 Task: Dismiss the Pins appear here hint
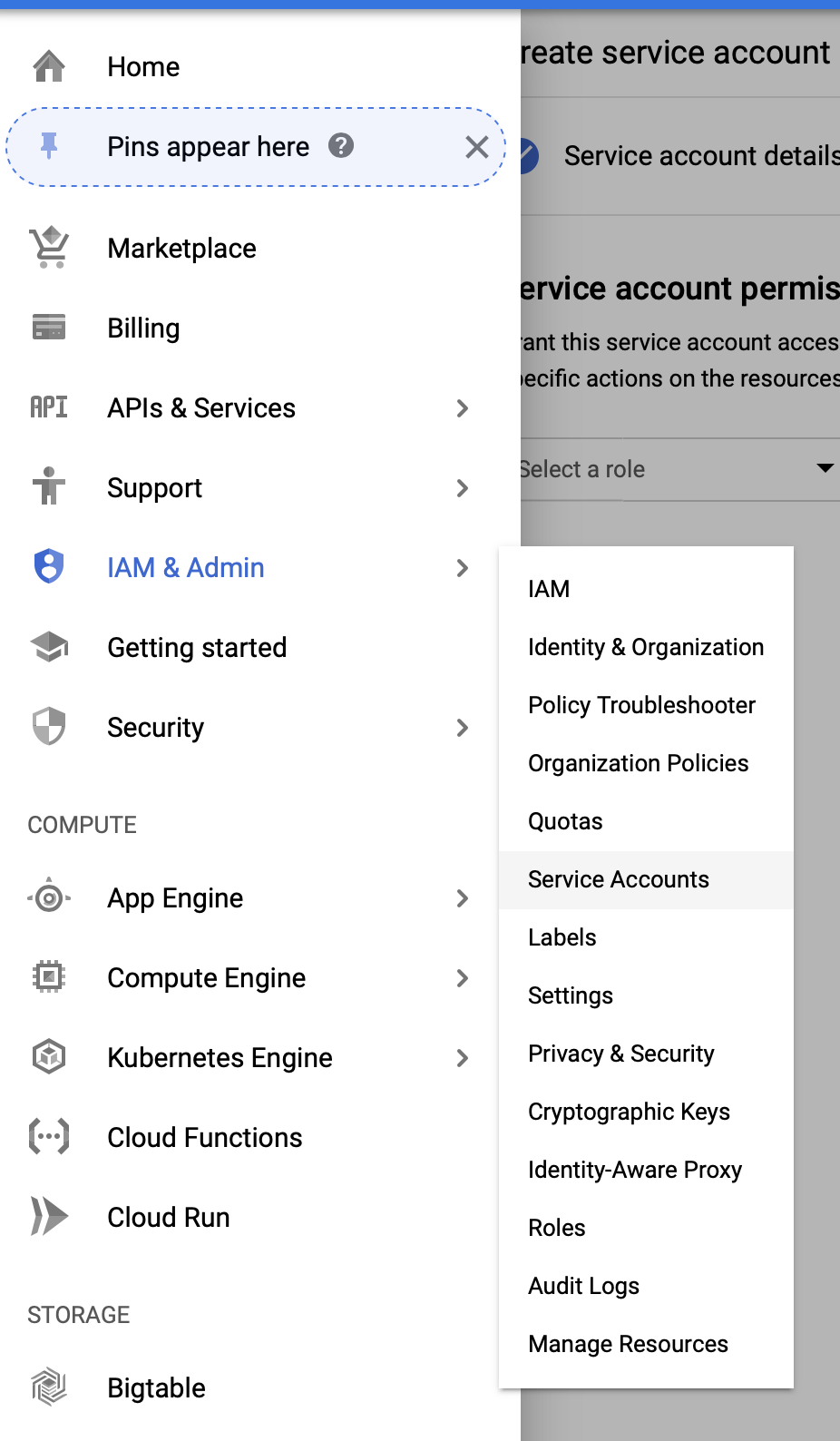coord(477,147)
